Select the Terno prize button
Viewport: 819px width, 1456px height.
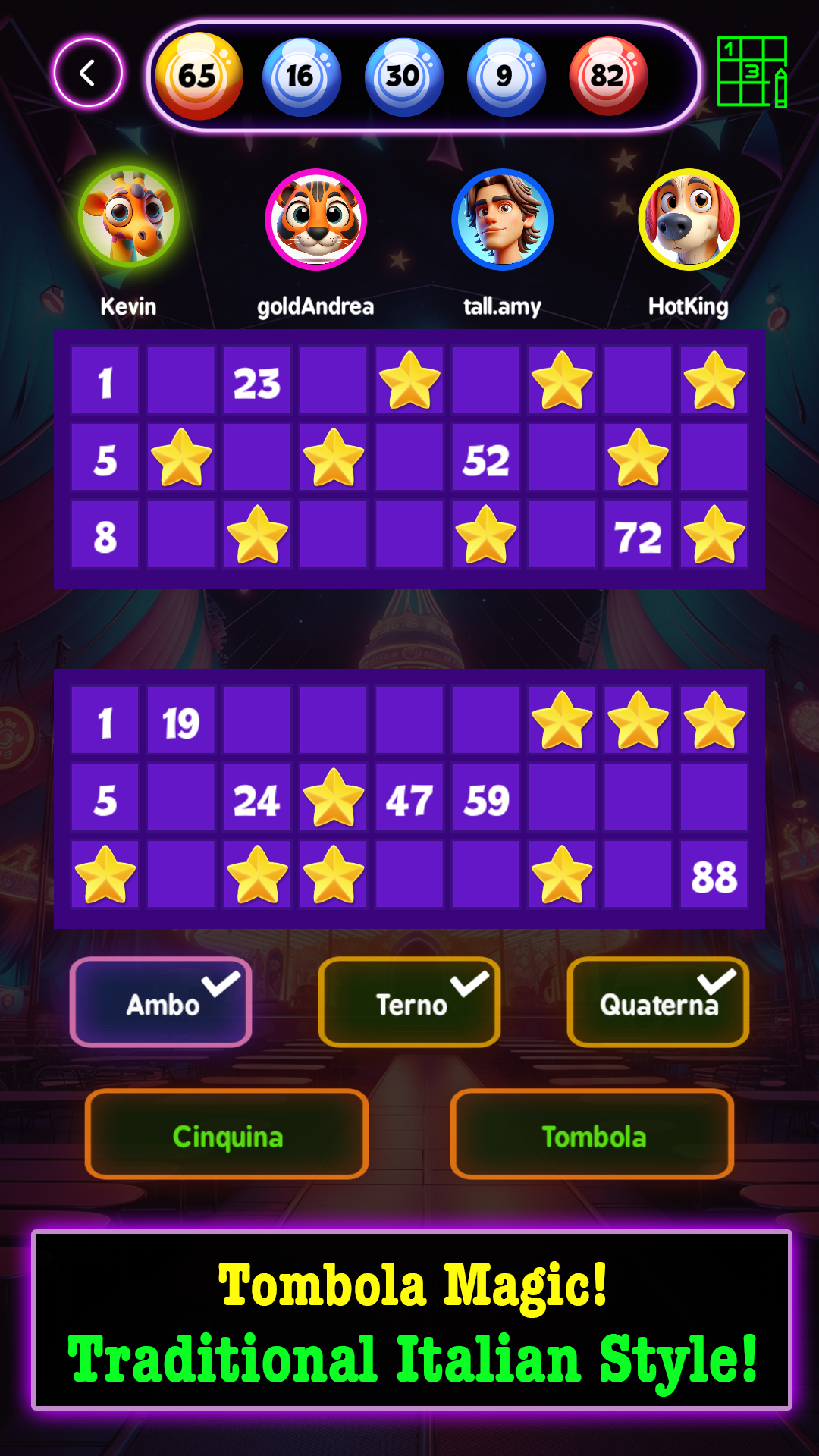[409, 1003]
